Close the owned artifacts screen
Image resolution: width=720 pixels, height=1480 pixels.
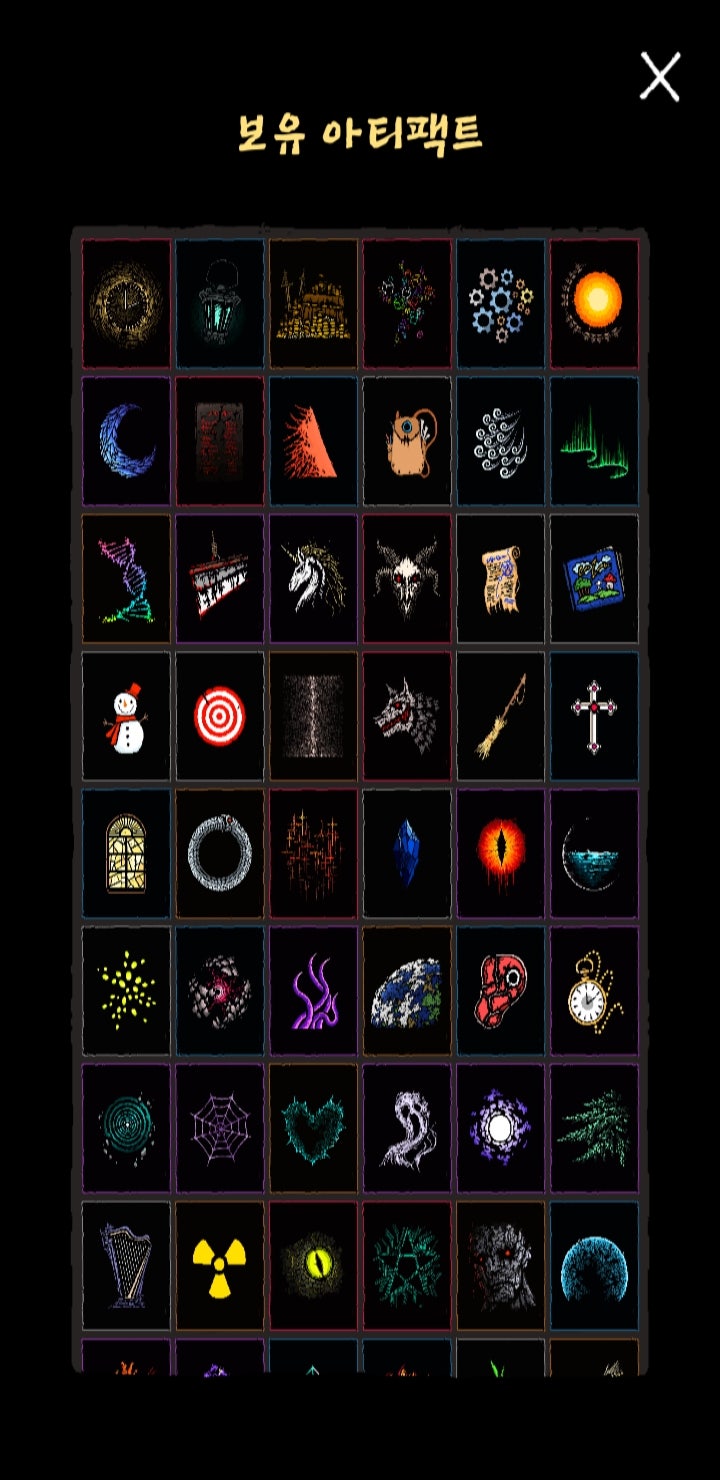(x=660, y=77)
